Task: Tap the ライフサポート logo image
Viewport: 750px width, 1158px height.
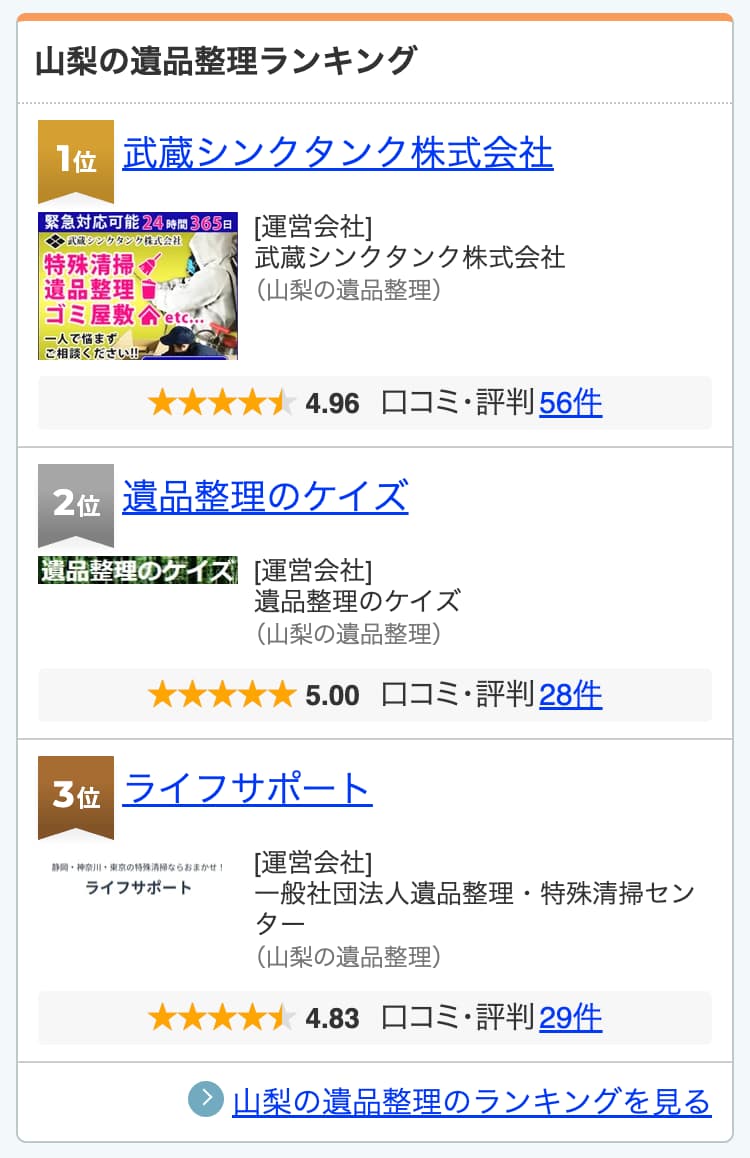Action: click(138, 878)
